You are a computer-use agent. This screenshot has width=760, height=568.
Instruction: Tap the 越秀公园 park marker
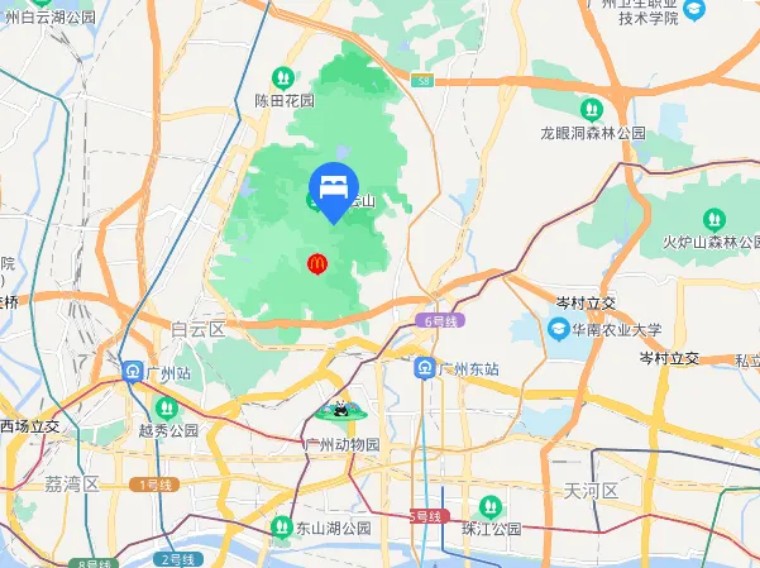tap(166, 408)
